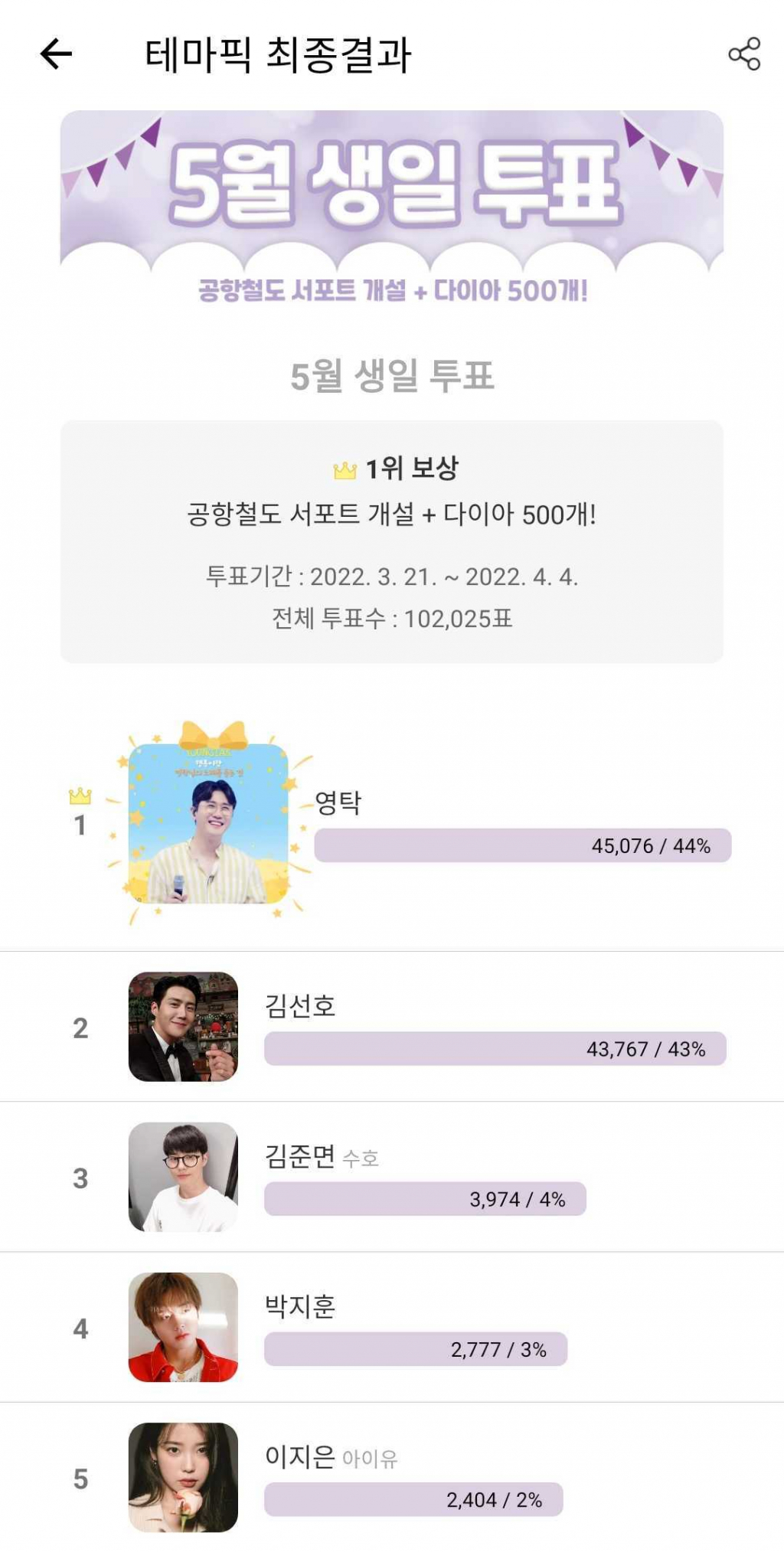Screen dimensions: 784x1552
Task: View 김준면 수호's result row
Action: [x=390, y=1177]
